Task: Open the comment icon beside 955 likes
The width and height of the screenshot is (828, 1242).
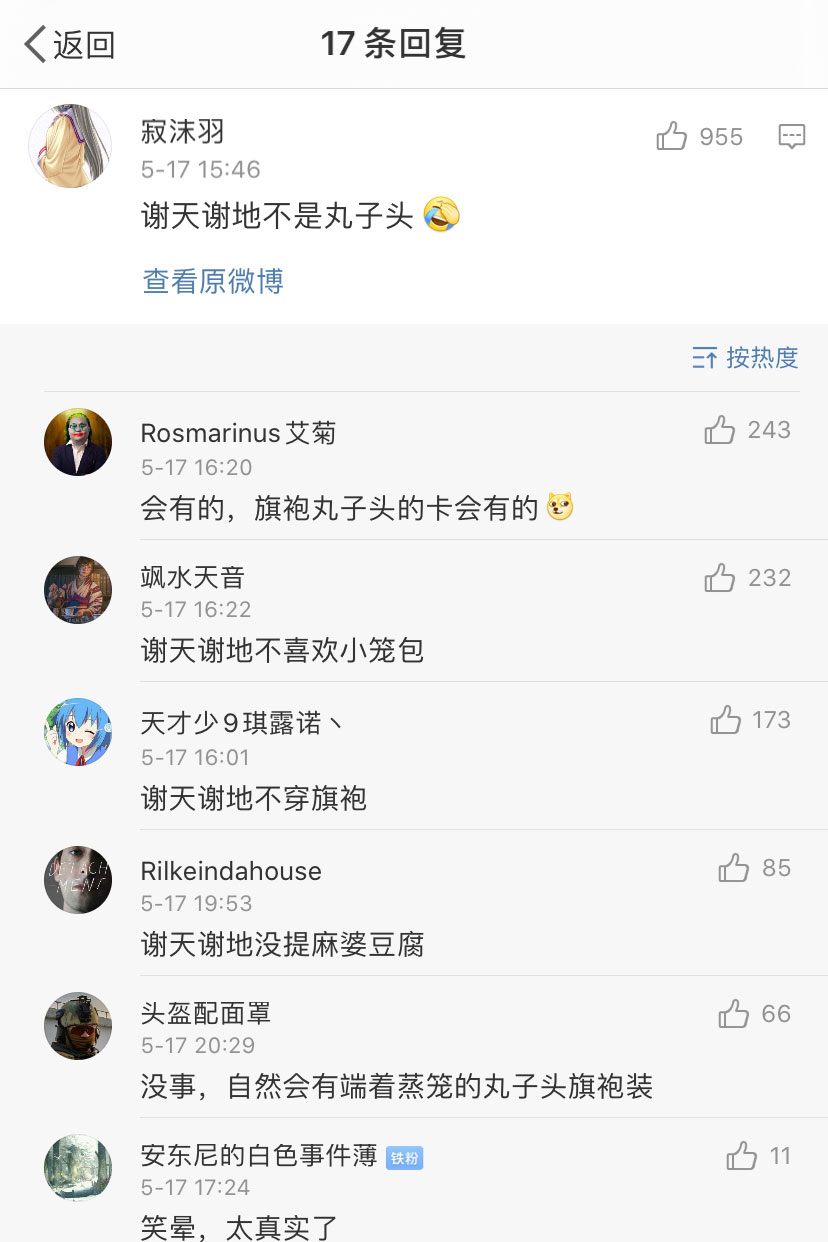Action: [791, 137]
